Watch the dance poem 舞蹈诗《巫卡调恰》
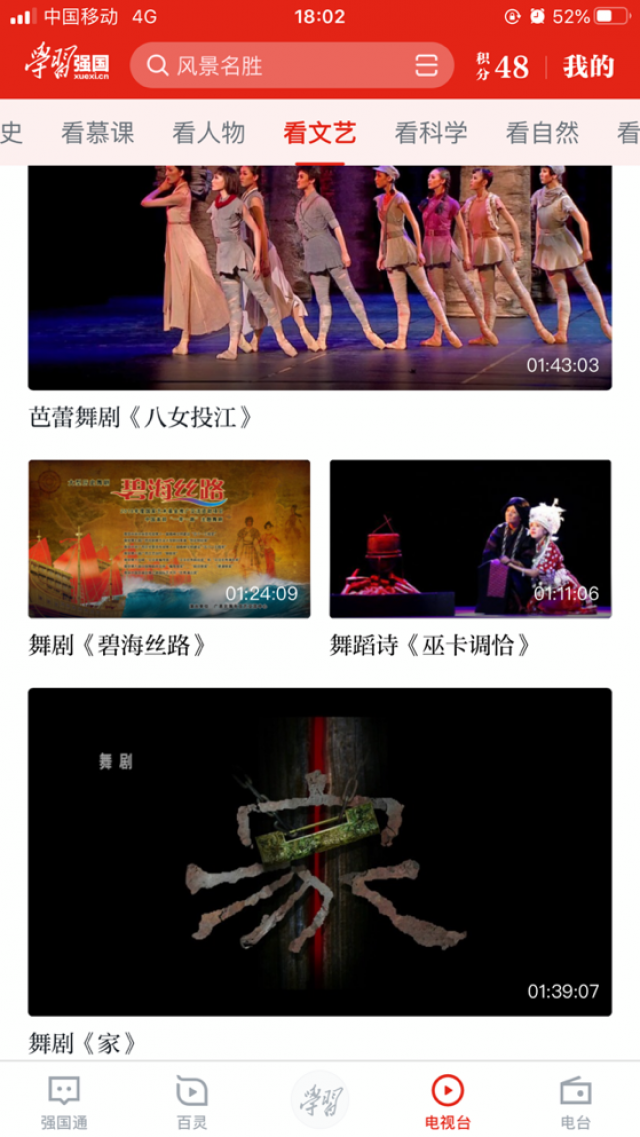This screenshot has width=640, height=1137. [470, 539]
